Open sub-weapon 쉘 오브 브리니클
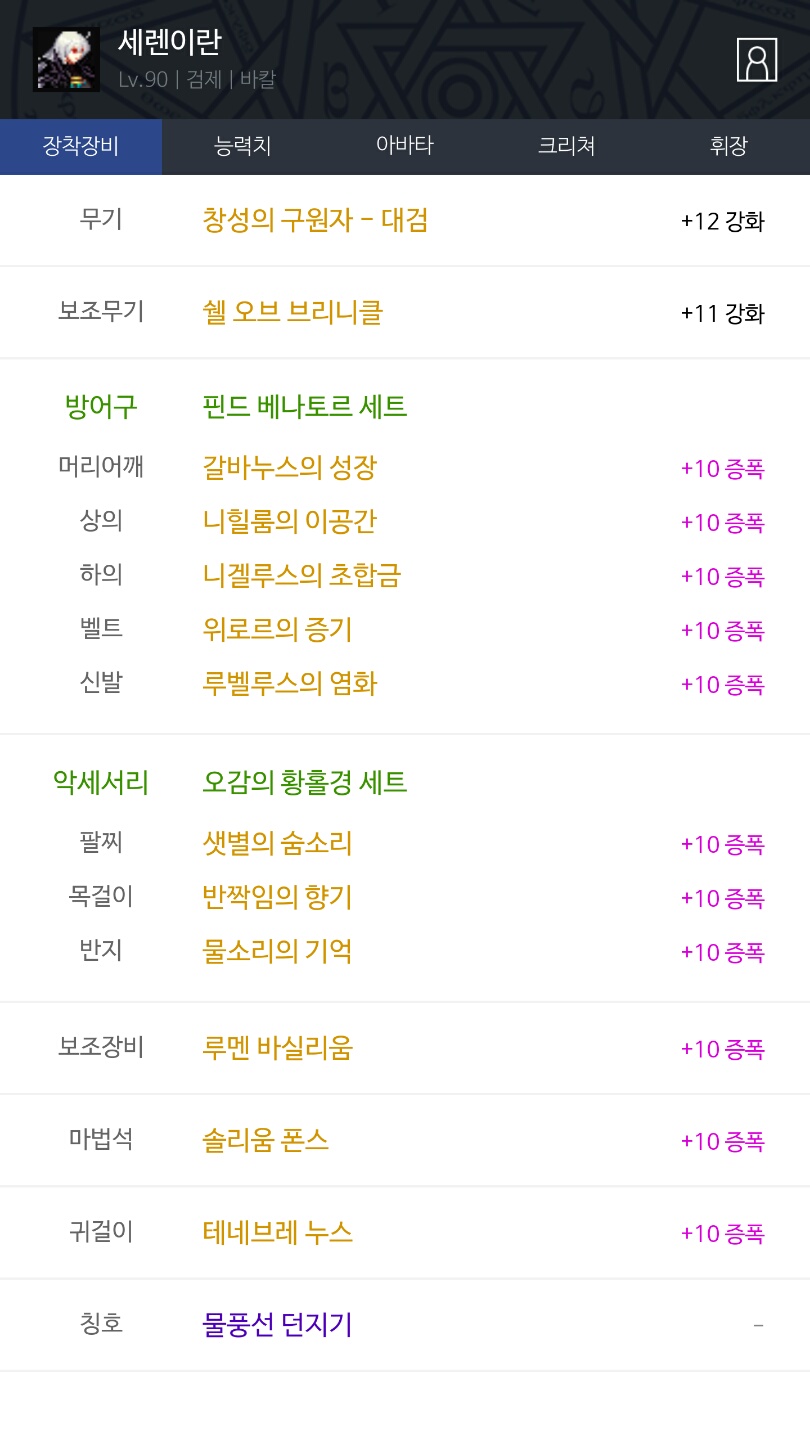 pyautogui.click(x=292, y=313)
